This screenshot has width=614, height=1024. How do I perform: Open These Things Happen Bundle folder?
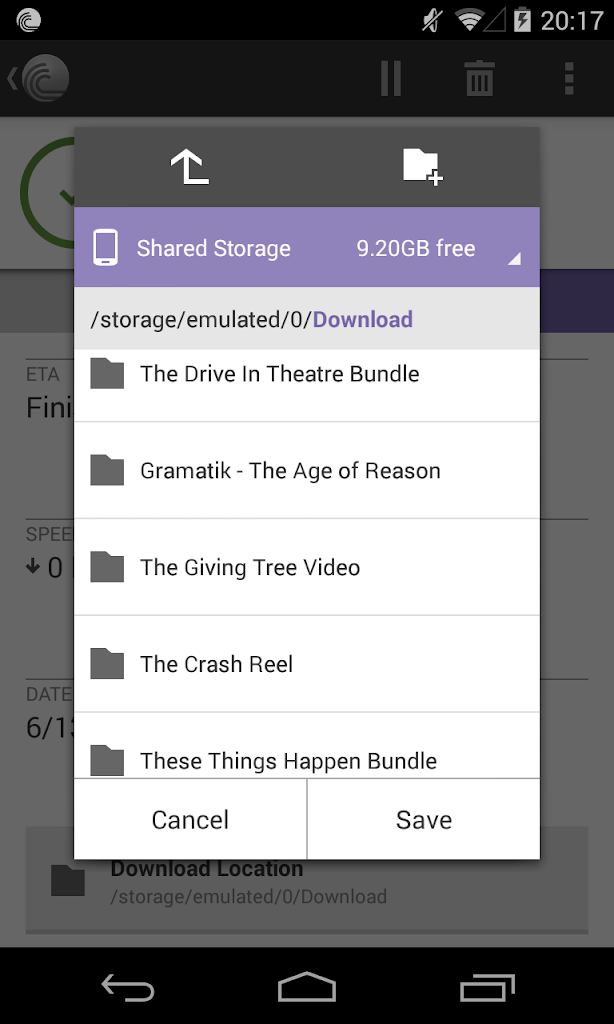(288, 760)
